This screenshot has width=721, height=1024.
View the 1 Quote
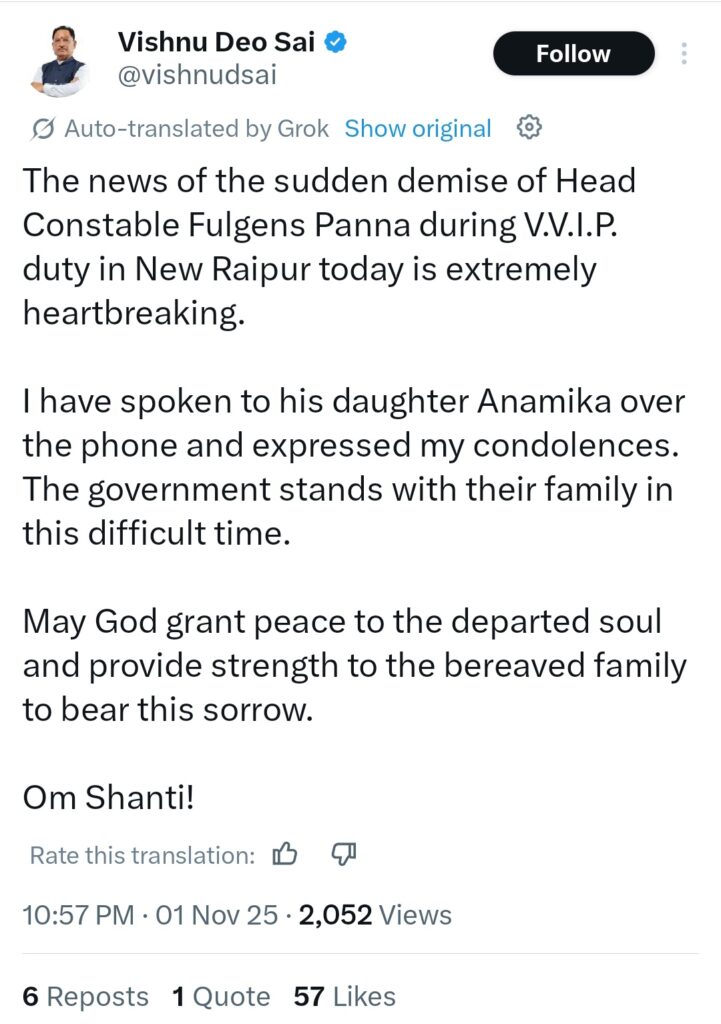[x=221, y=997]
